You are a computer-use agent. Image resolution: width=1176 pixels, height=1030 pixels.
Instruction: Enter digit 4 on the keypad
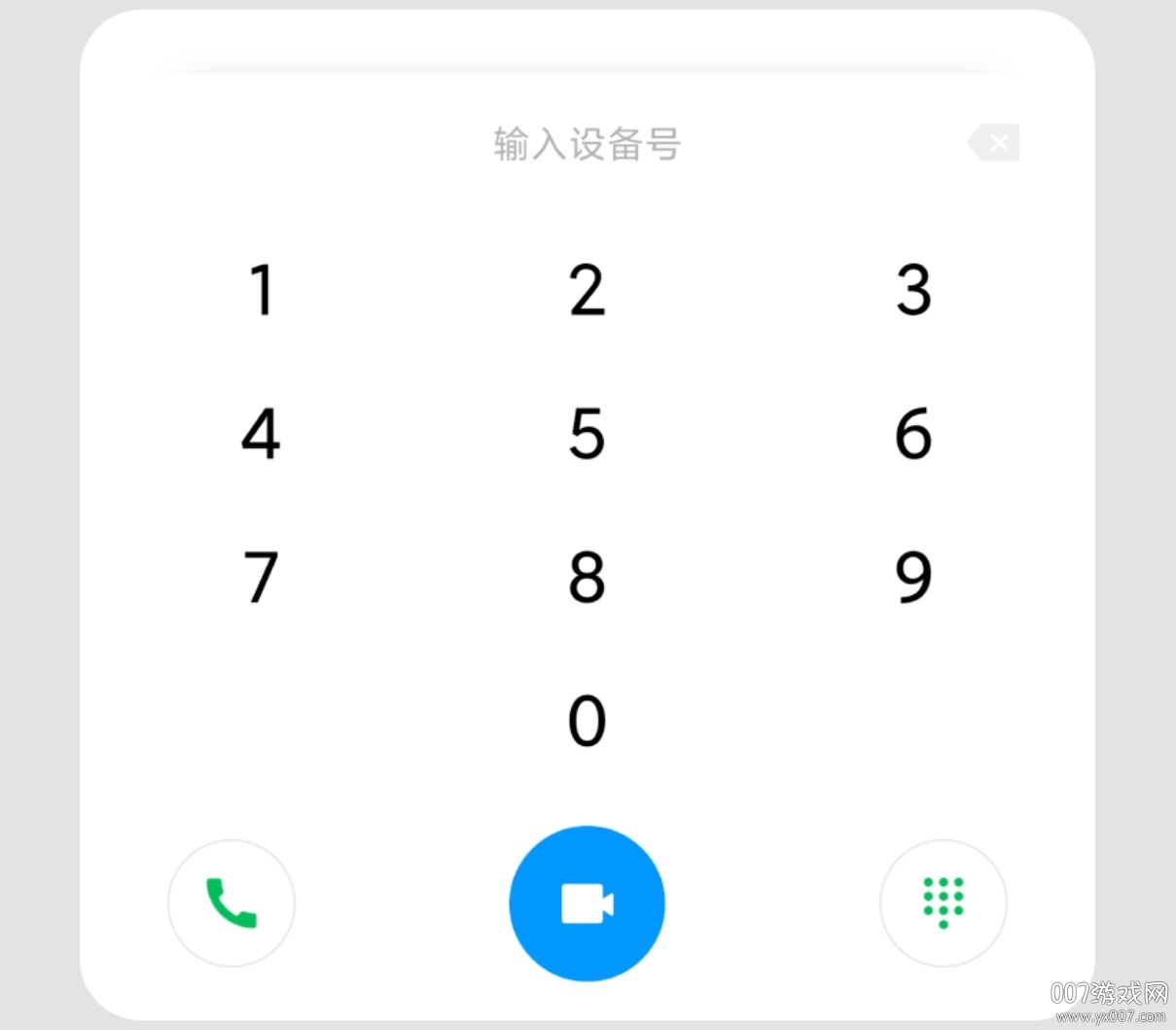pyautogui.click(x=261, y=434)
